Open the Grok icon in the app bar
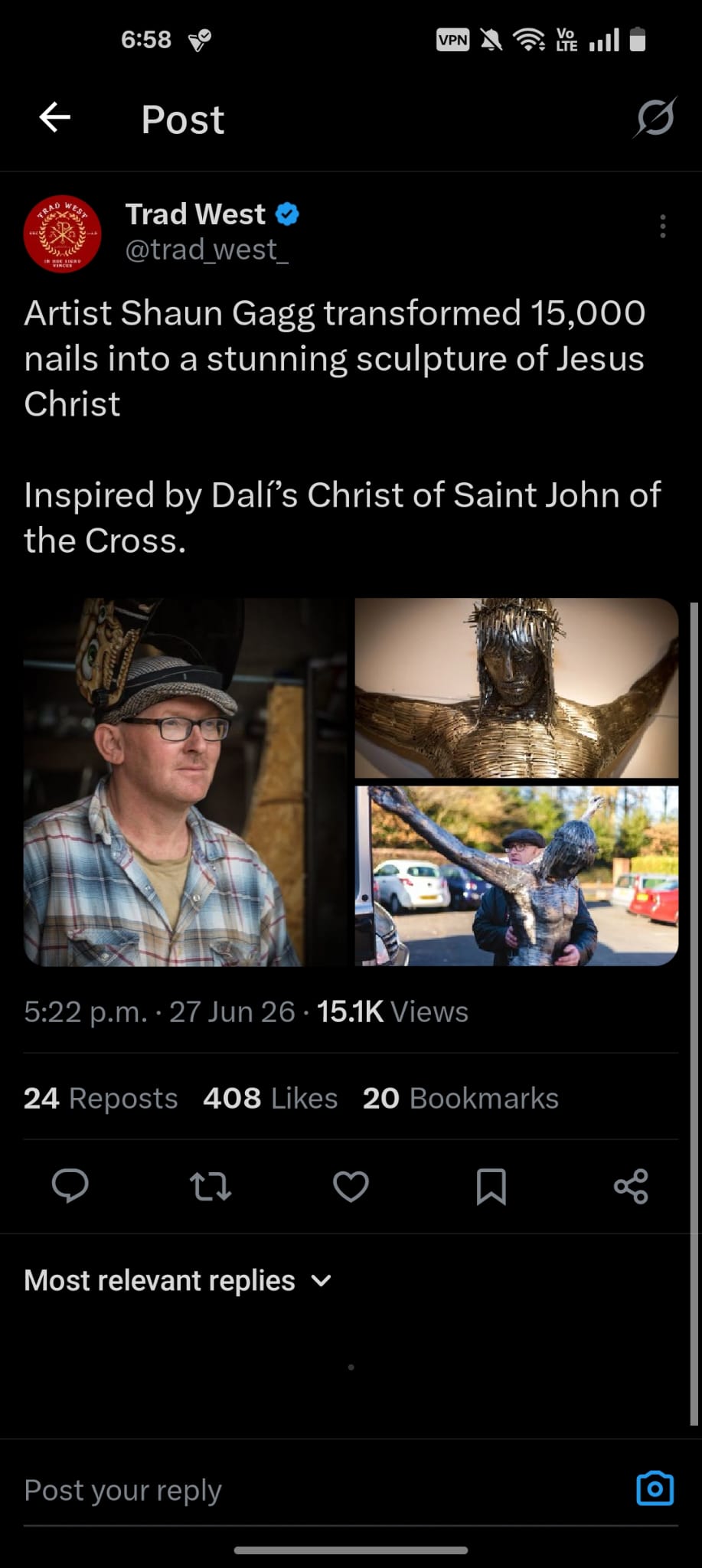 click(x=655, y=117)
